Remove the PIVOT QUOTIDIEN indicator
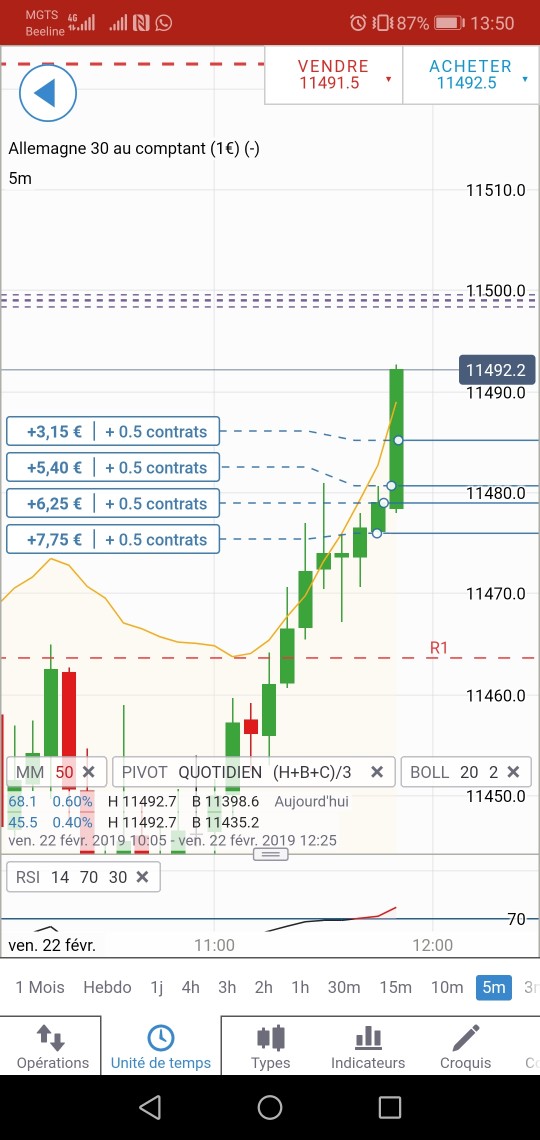Image resolution: width=540 pixels, height=1140 pixels. click(376, 772)
